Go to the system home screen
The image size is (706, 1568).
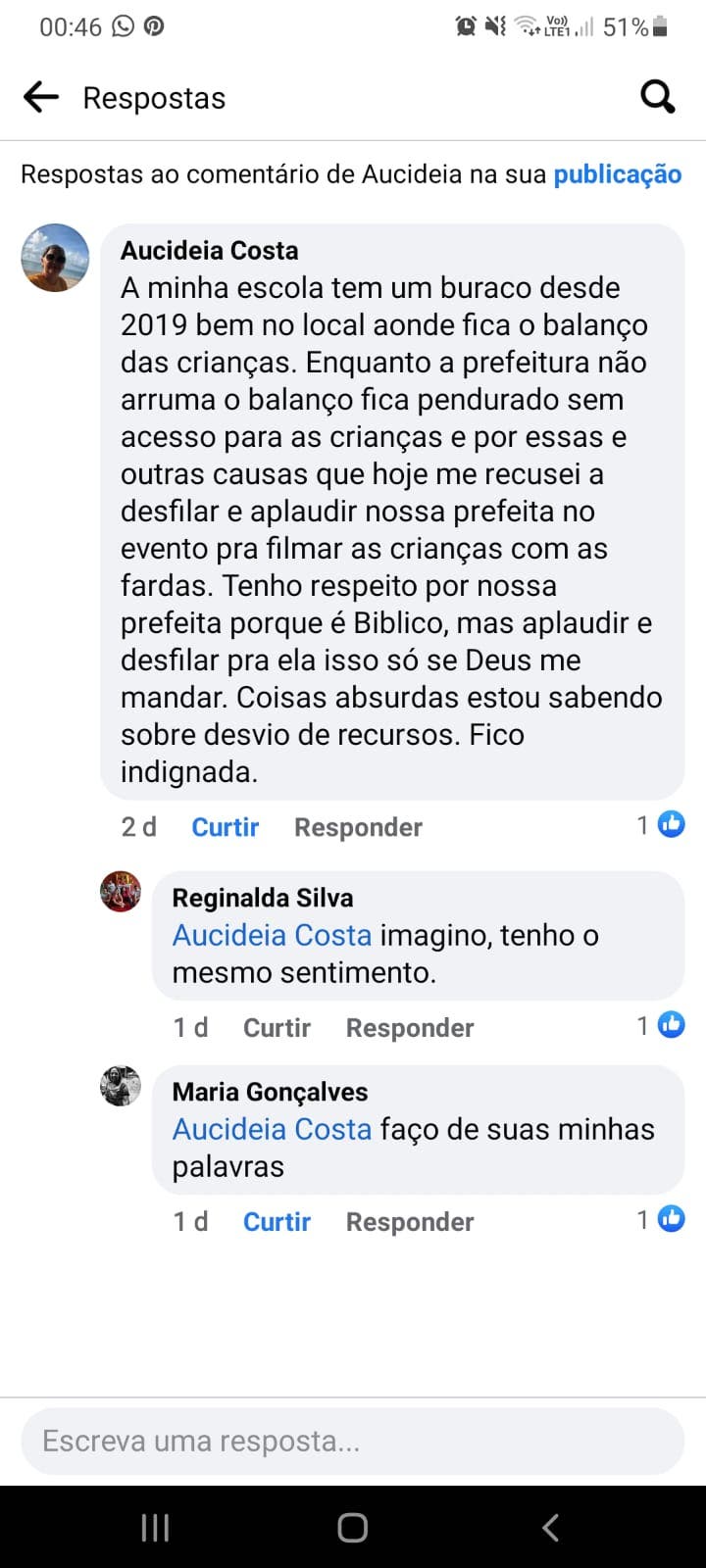[x=352, y=1527]
